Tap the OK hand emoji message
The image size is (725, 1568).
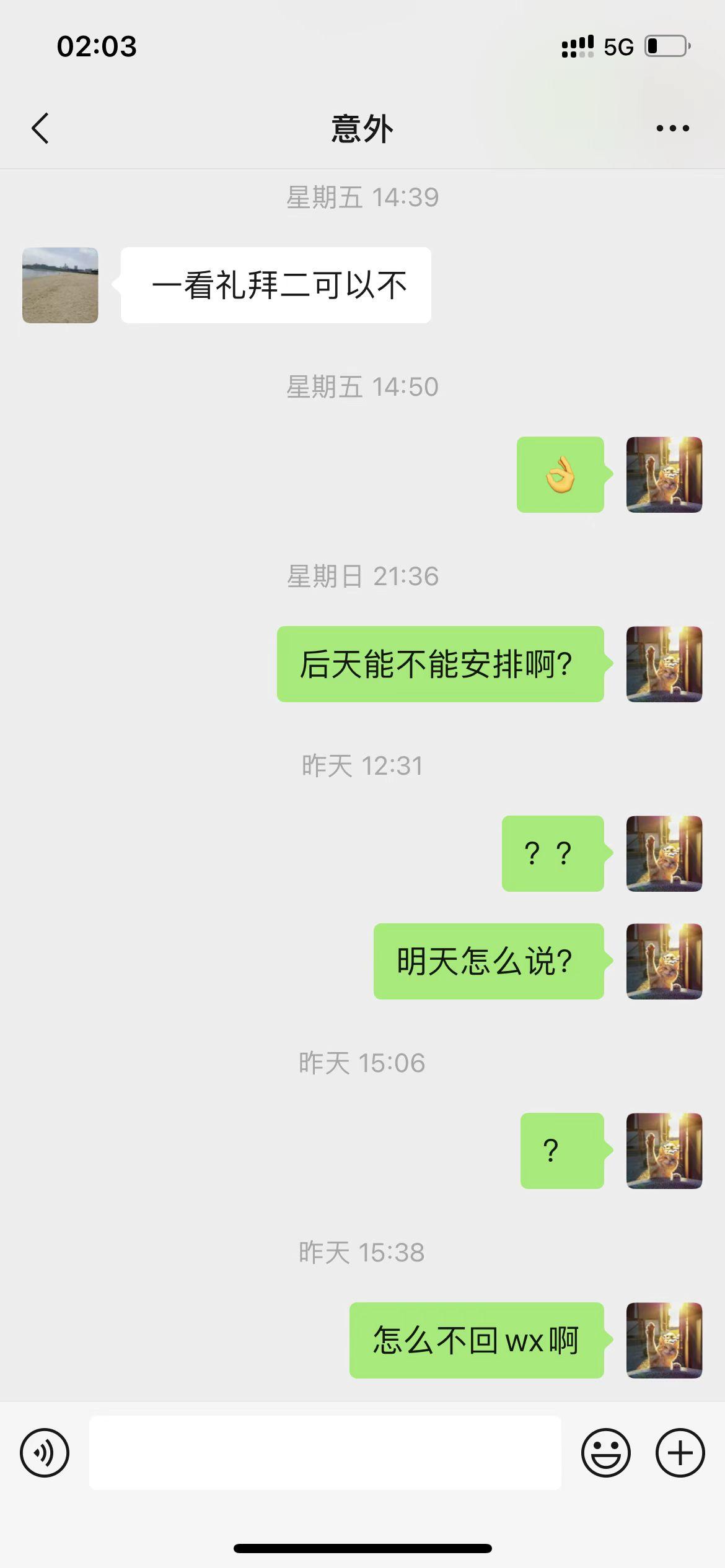click(x=560, y=476)
